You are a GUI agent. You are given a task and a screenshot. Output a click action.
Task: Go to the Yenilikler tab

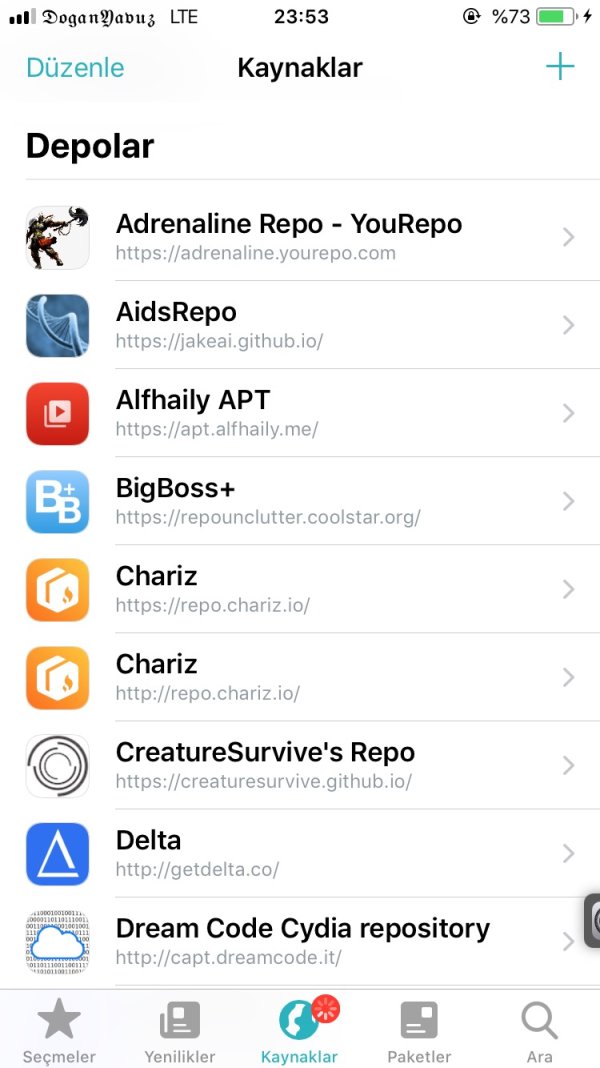[x=180, y=1031]
